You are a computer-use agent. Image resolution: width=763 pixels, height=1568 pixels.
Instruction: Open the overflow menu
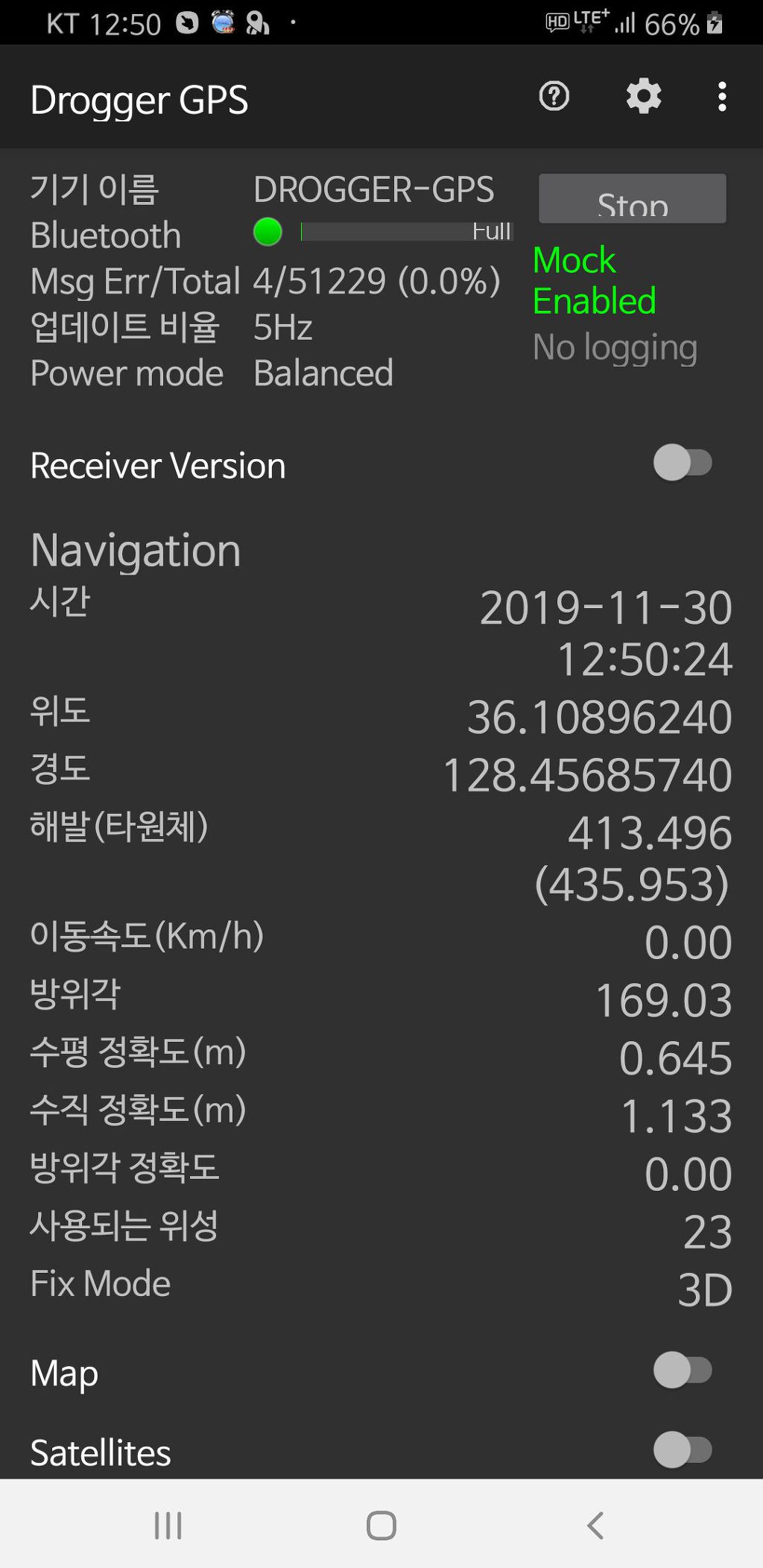(721, 97)
